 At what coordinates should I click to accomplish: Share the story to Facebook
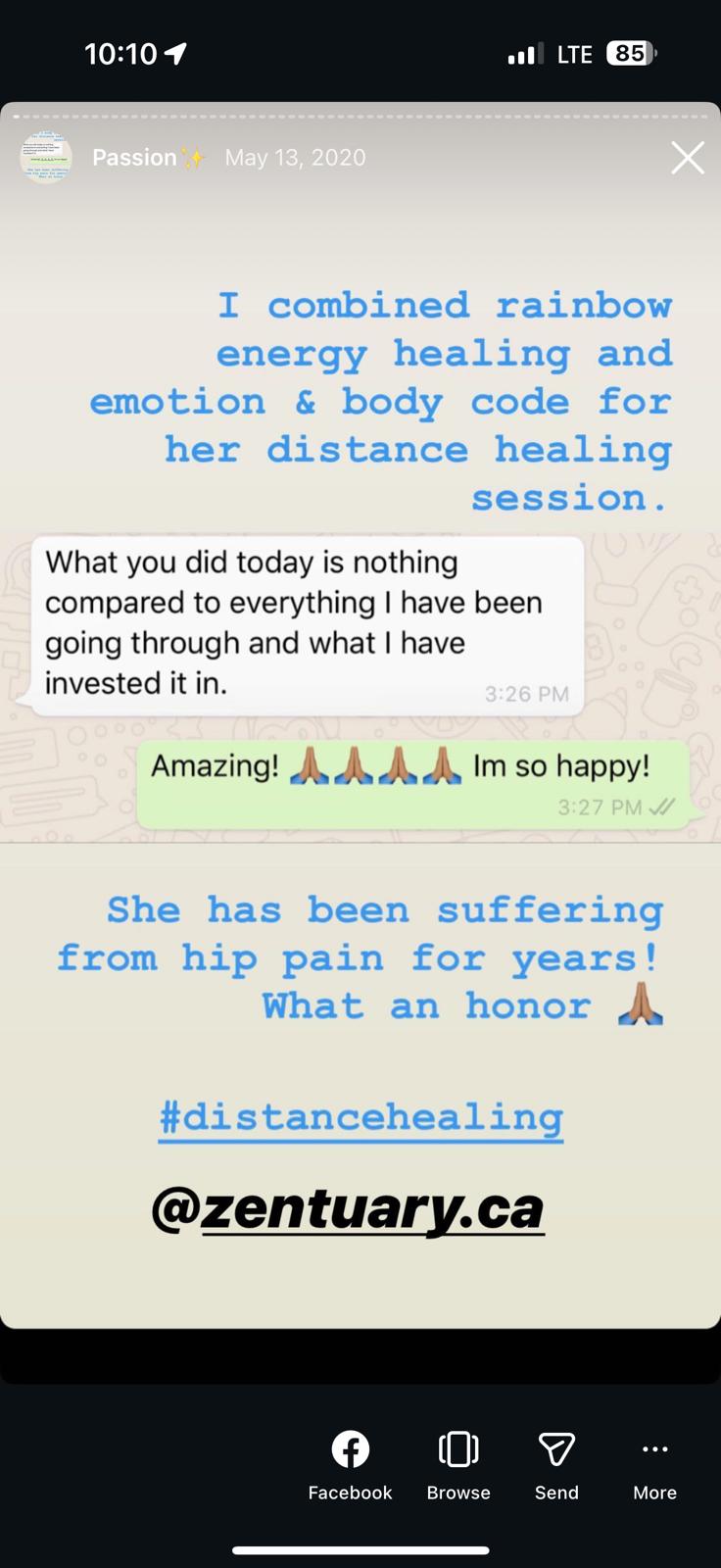pos(350,1460)
